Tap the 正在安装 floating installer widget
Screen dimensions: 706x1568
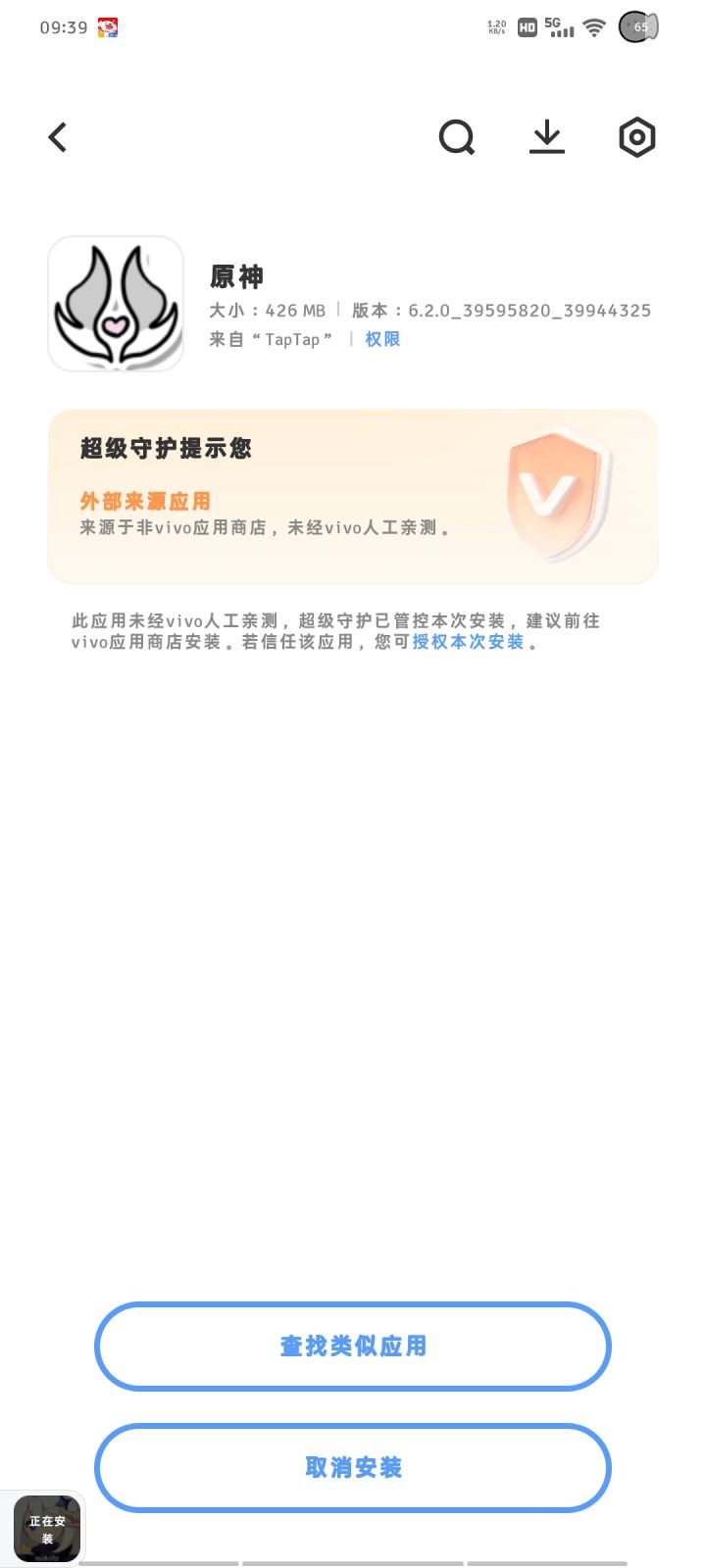coord(47,1527)
